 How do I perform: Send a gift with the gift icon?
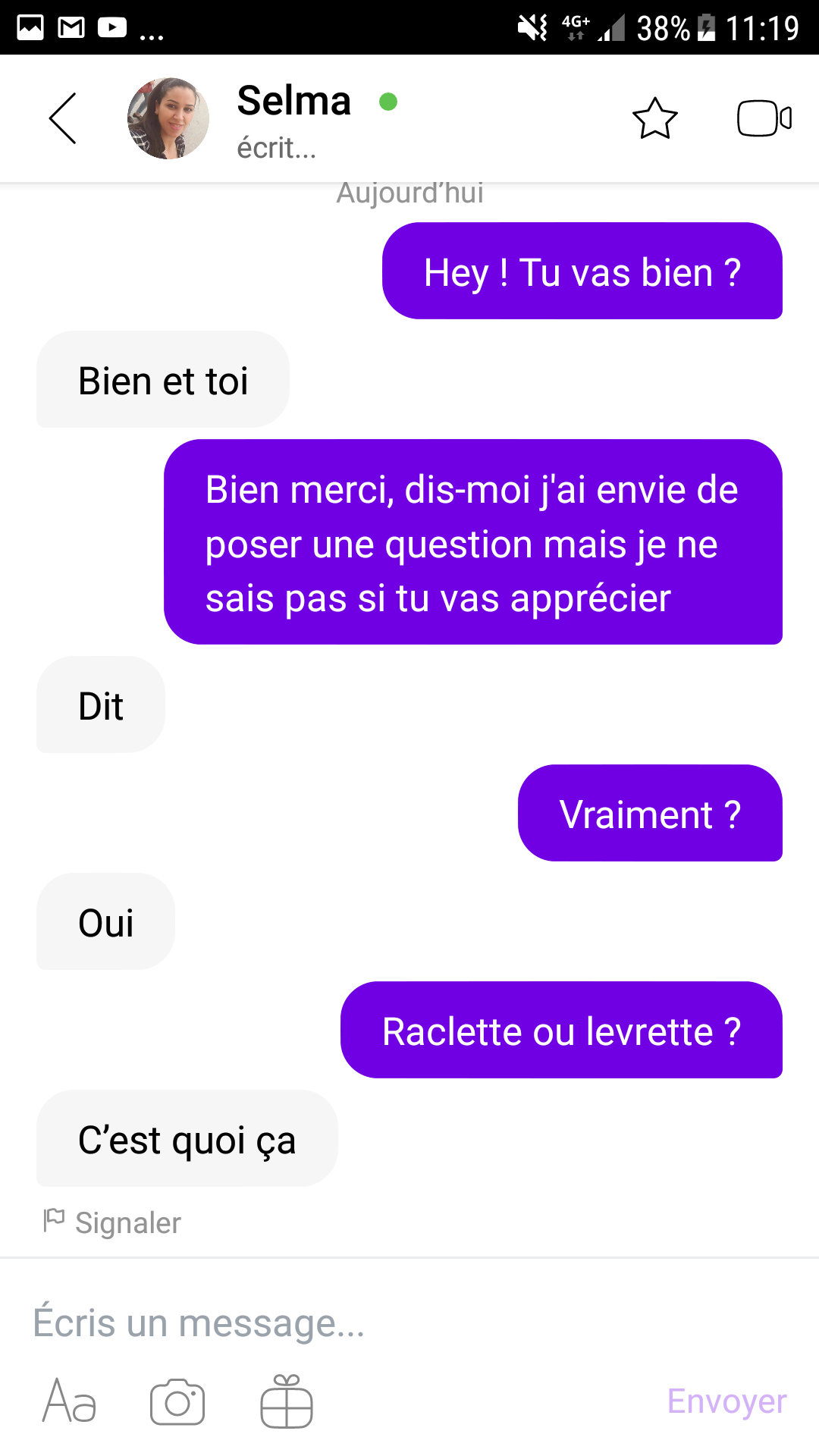pyautogui.click(x=287, y=1401)
